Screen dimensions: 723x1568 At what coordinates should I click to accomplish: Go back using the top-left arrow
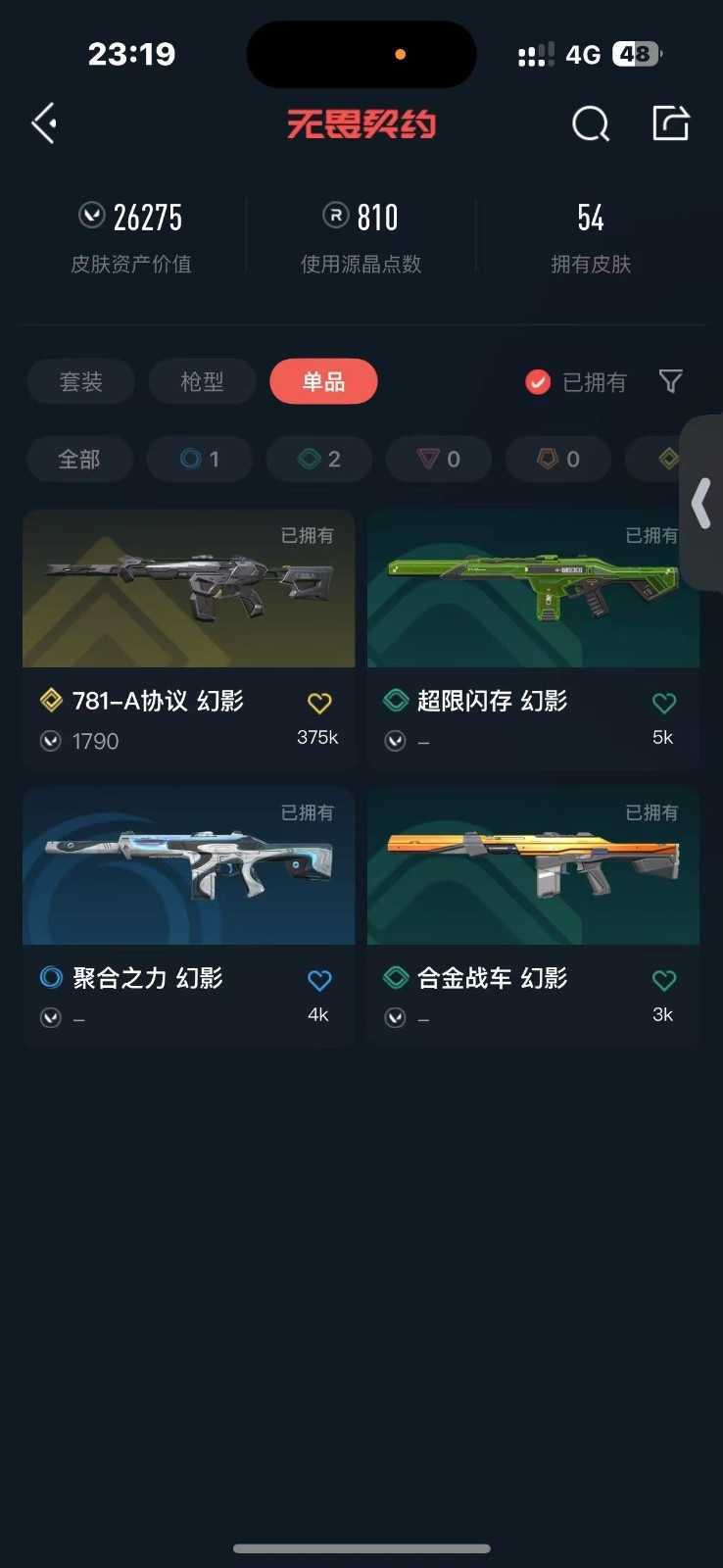point(44,123)
